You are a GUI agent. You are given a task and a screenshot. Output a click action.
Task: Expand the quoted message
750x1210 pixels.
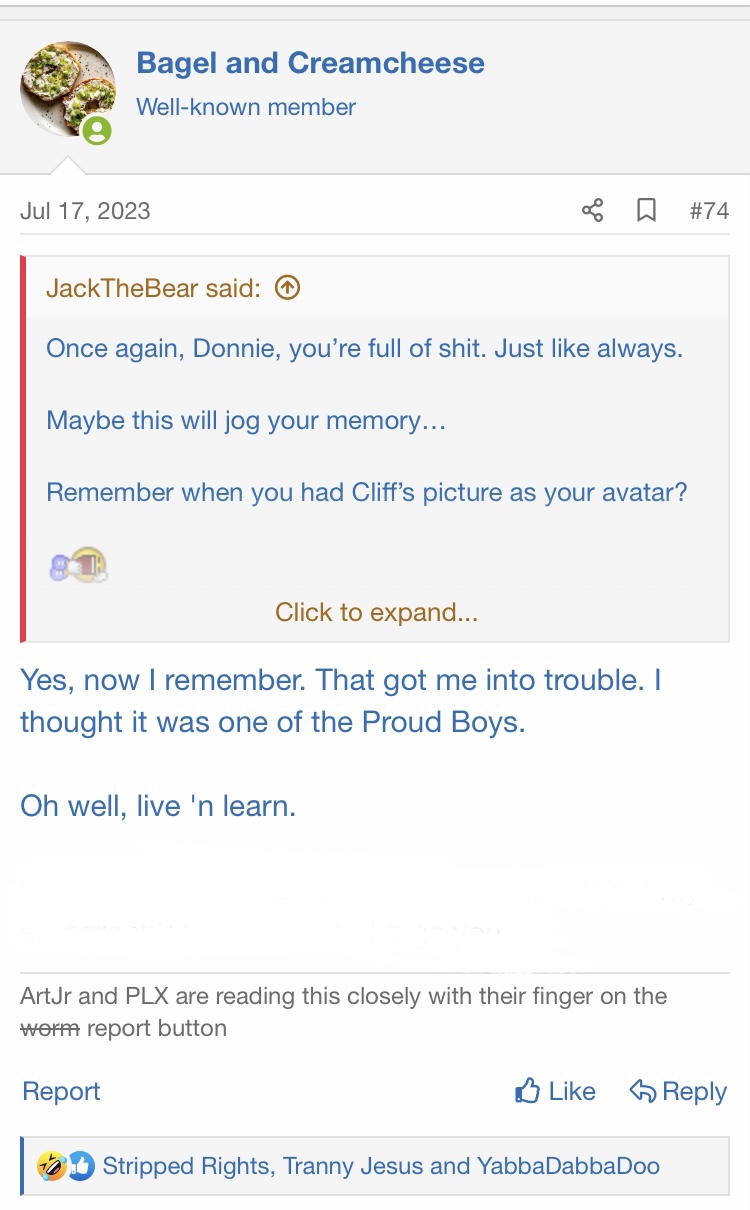point(376,612)
